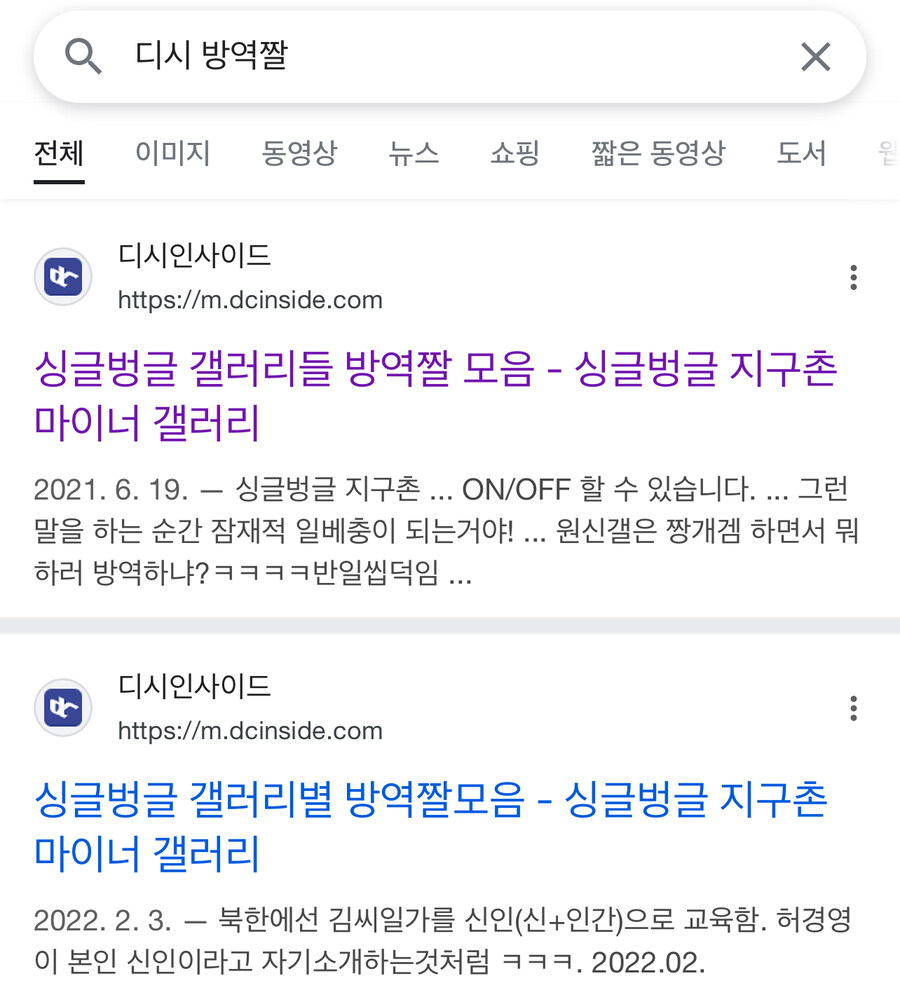Clear the search query with the X icon
The image size is (900, 997).
tap(816, 56)
